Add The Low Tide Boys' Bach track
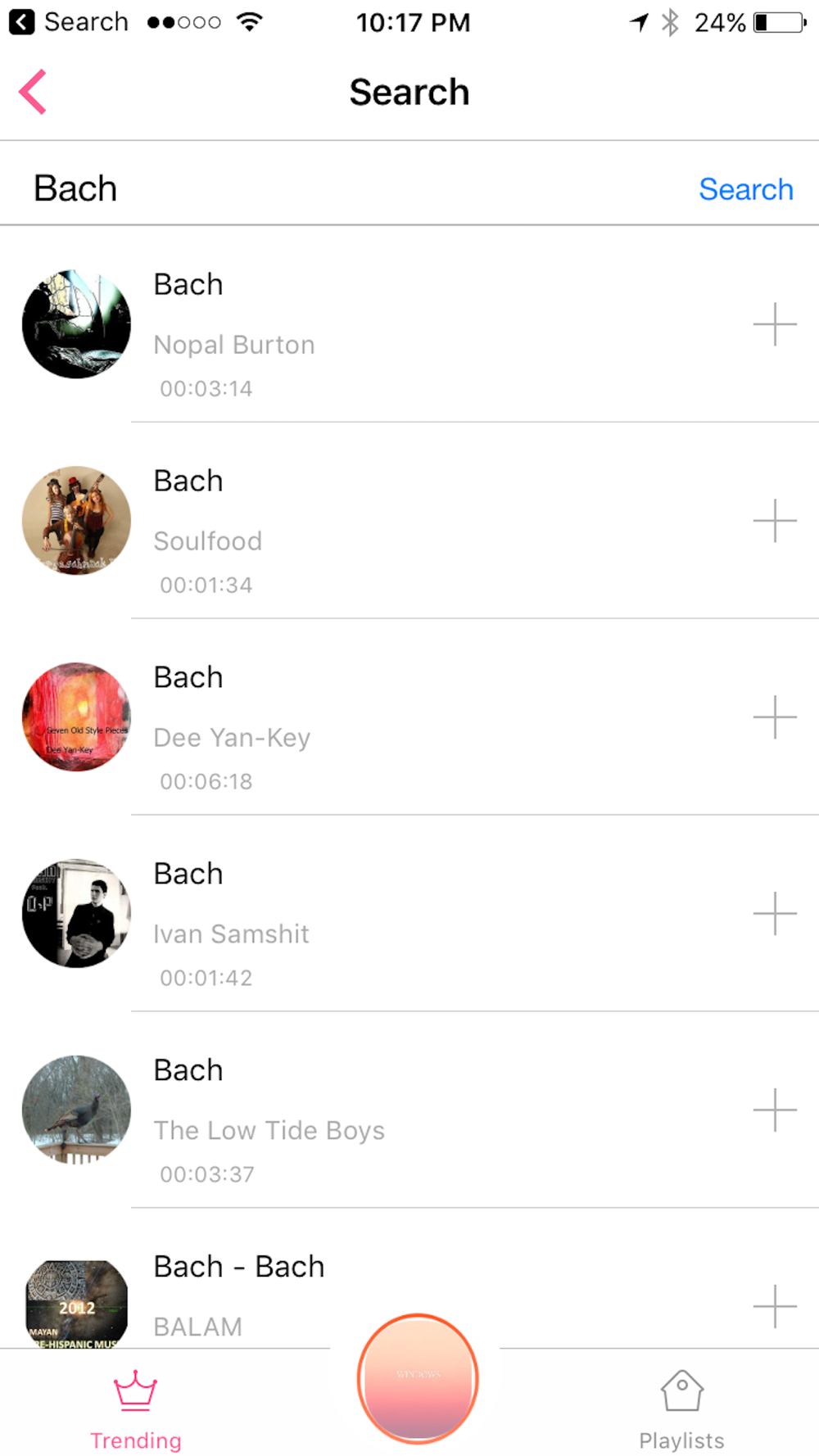819x1456 pixels. (x=774, y=1110)
